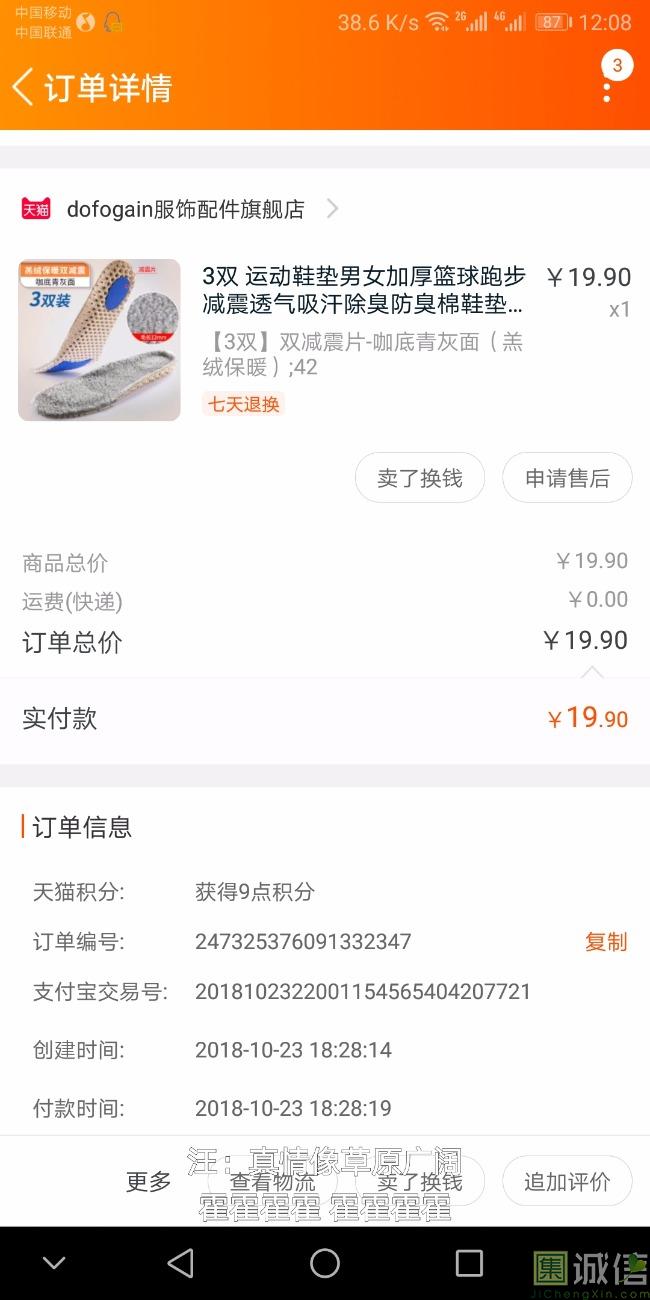Copy the order number with 复制
Image resolution: width=650 pixels, height=1300 pixels.
click(x=606, y=941)
